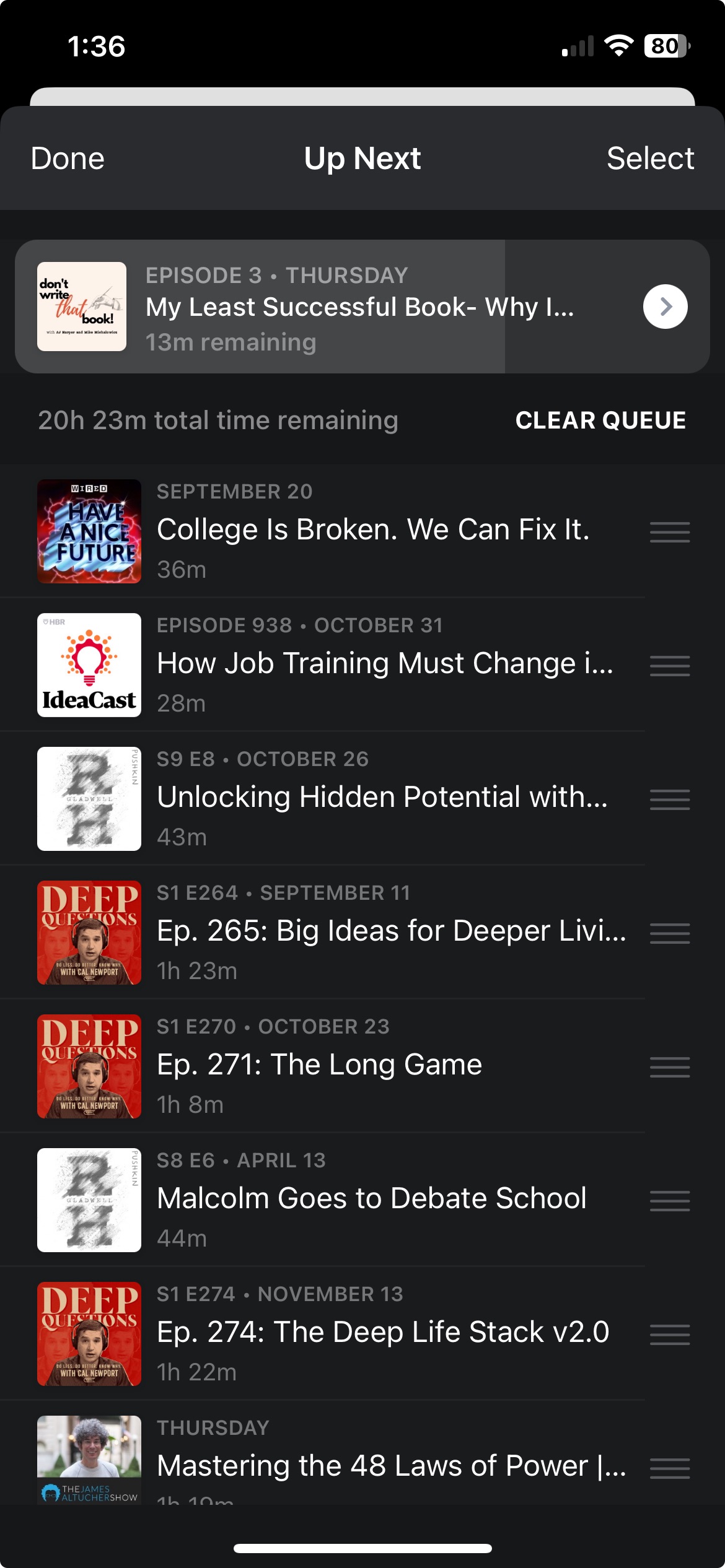Tap reorder handle for College Is Broken
The height and width of the screenshot is (1568, 725).
(x=669, y=532)
